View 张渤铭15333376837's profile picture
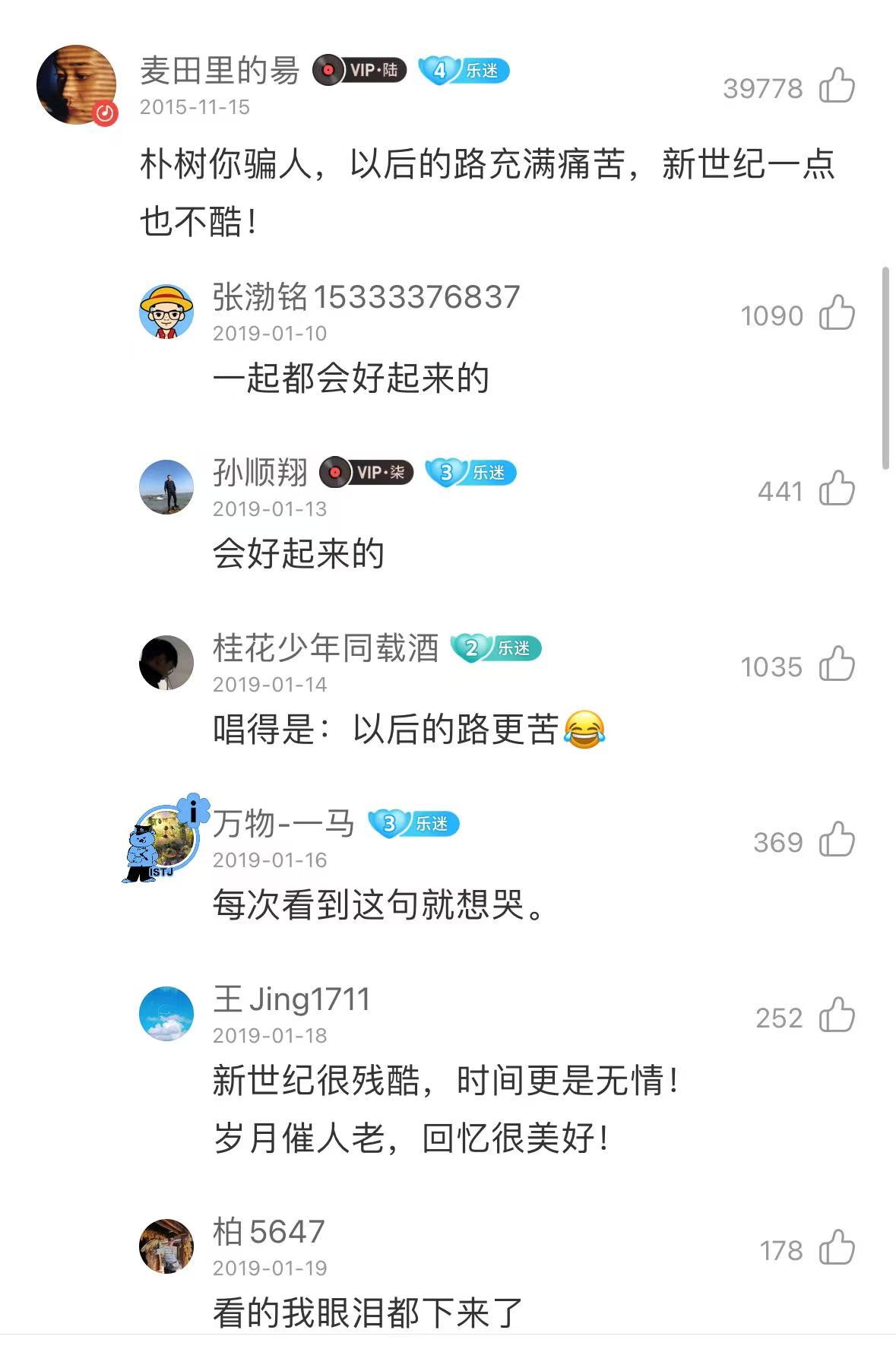The width and height of the screenshot is (896, 1349). pos(166,312)
